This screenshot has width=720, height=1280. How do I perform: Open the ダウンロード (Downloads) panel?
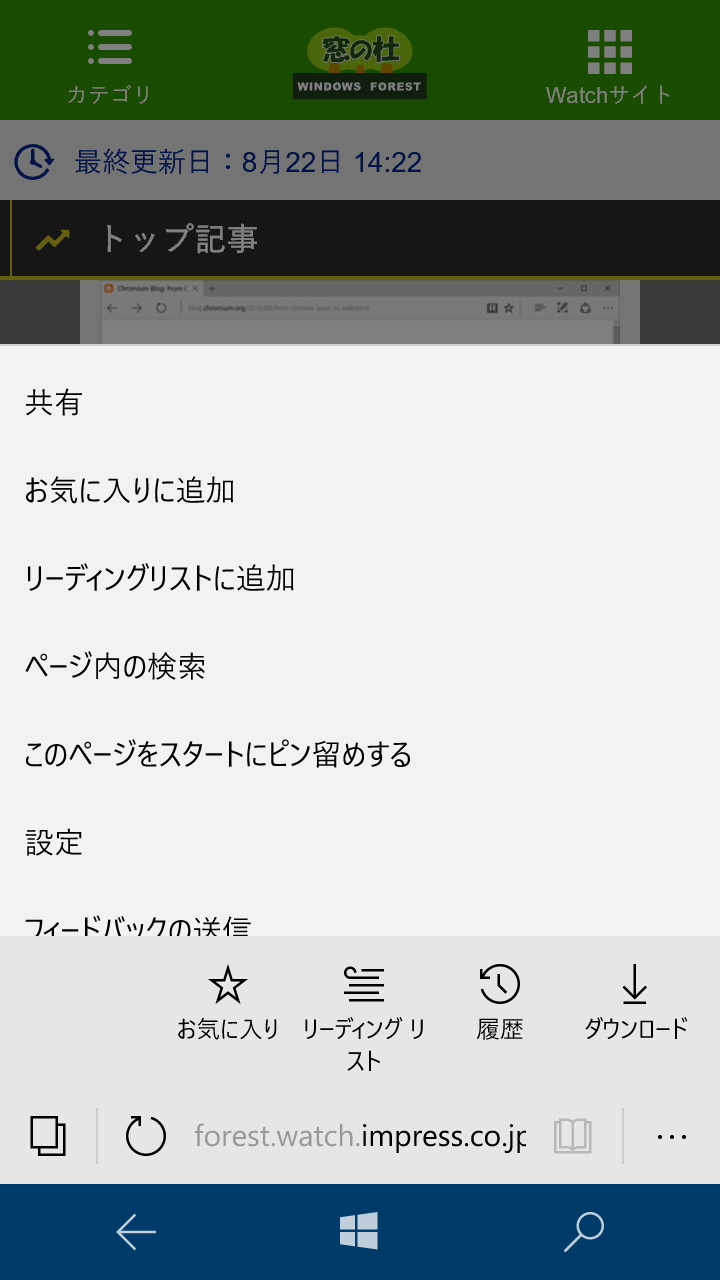click(634, 1000)
